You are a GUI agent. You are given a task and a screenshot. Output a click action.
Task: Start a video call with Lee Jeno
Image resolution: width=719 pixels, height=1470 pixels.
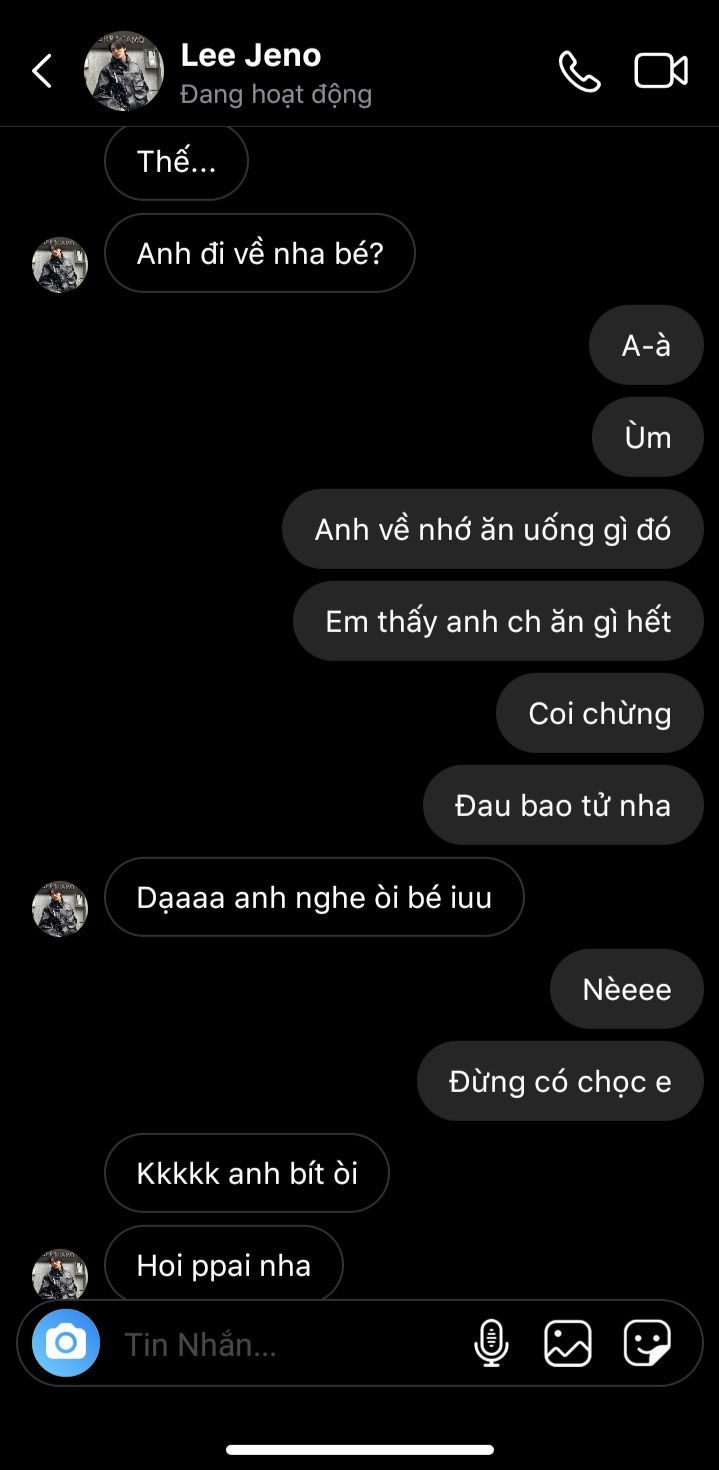click(x=661, y=71)
